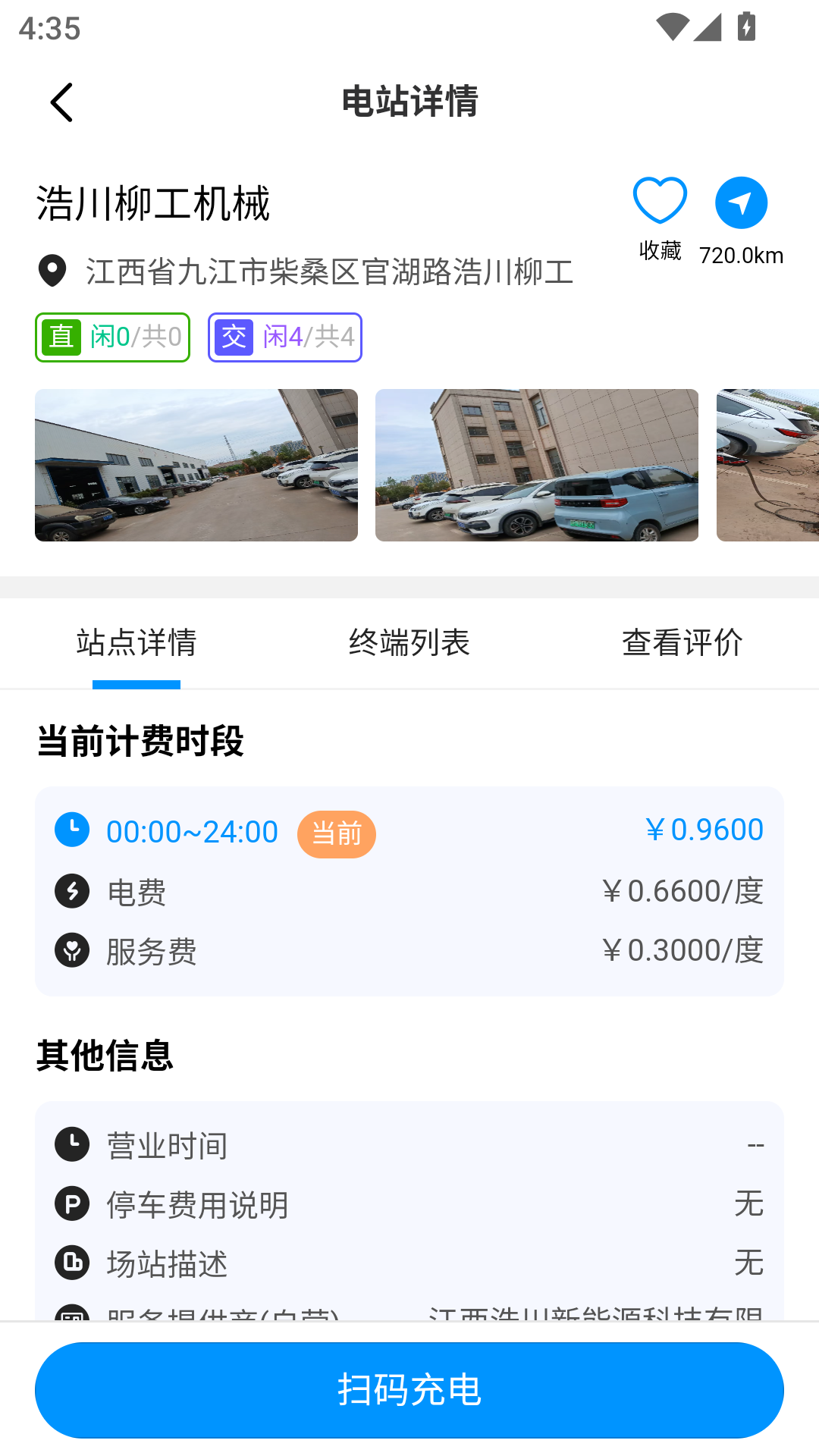Tap the back arrow to exit station details

61,102
